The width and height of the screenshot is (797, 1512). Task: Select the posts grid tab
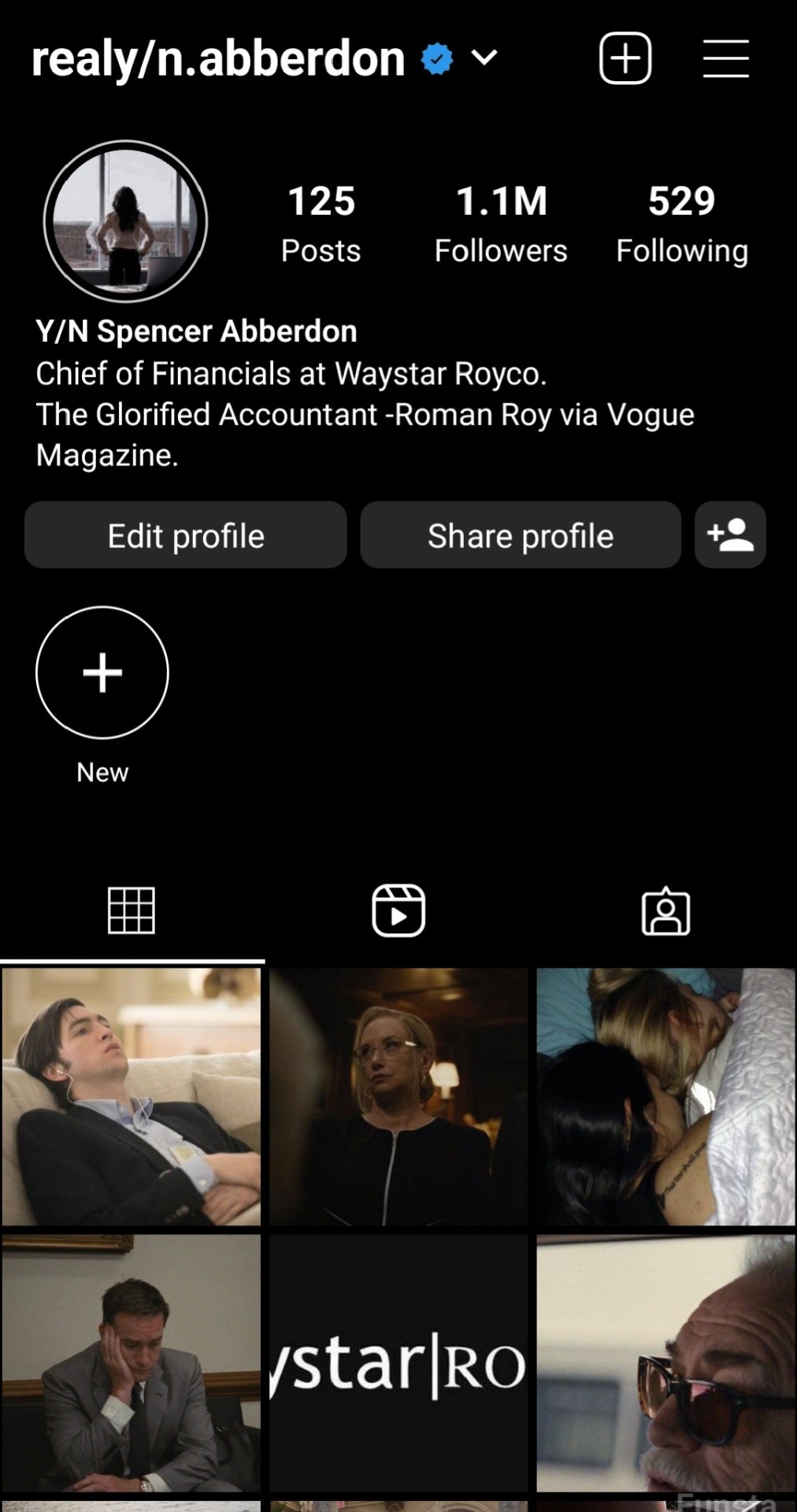pos(132,911)
